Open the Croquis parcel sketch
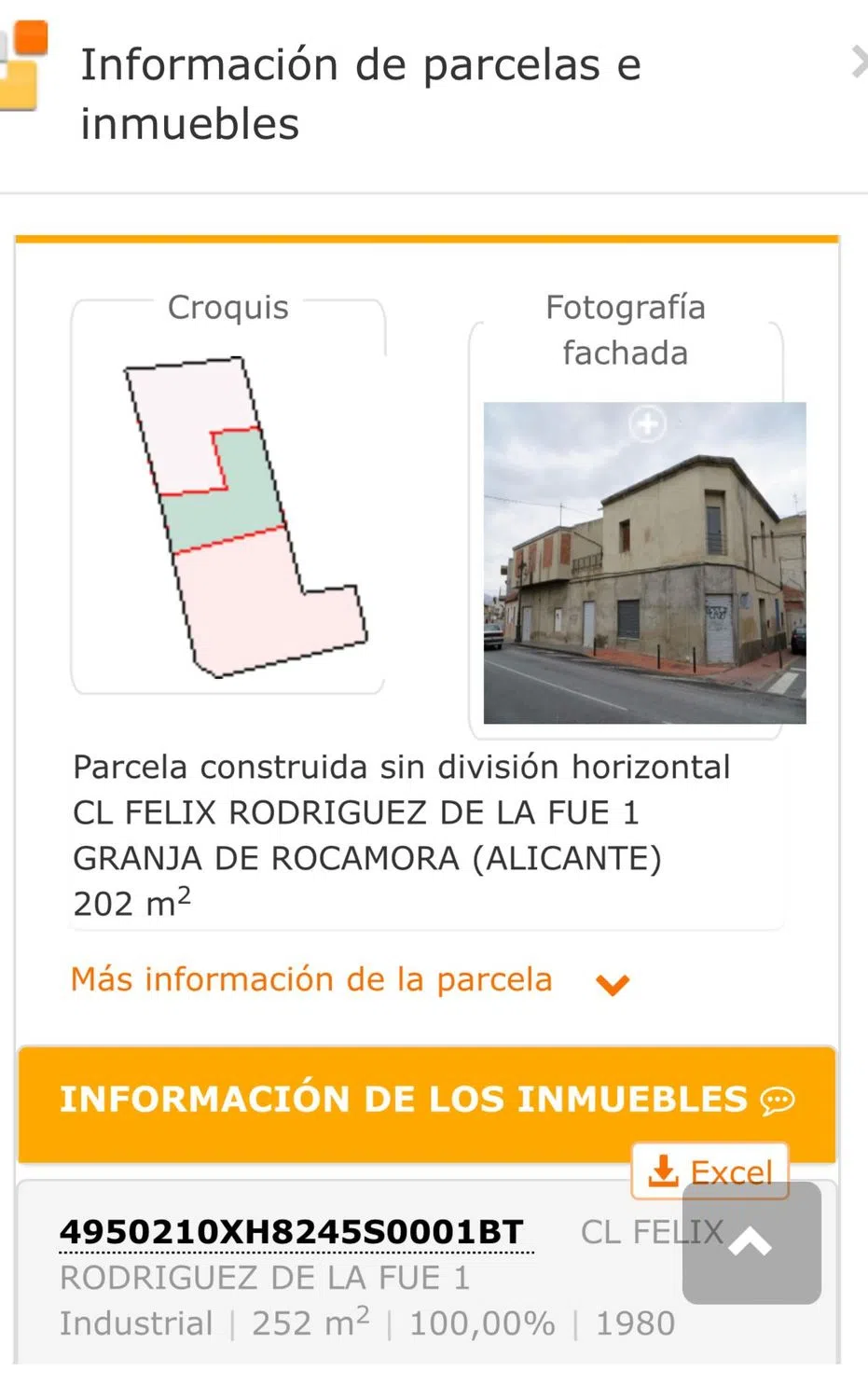868x1399 pixels. tap(244, 517)
